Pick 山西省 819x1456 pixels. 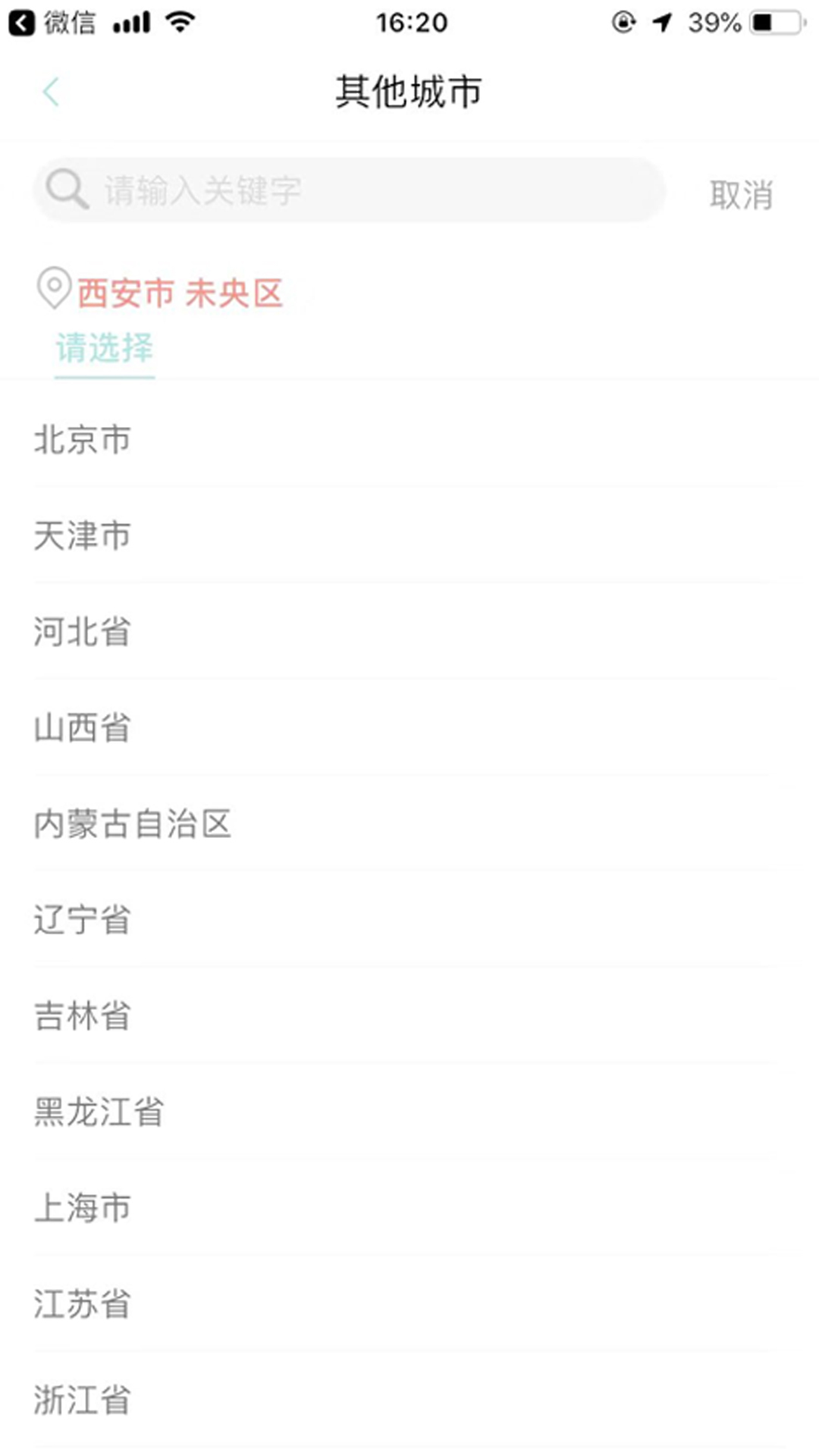[x=82, y=727]
